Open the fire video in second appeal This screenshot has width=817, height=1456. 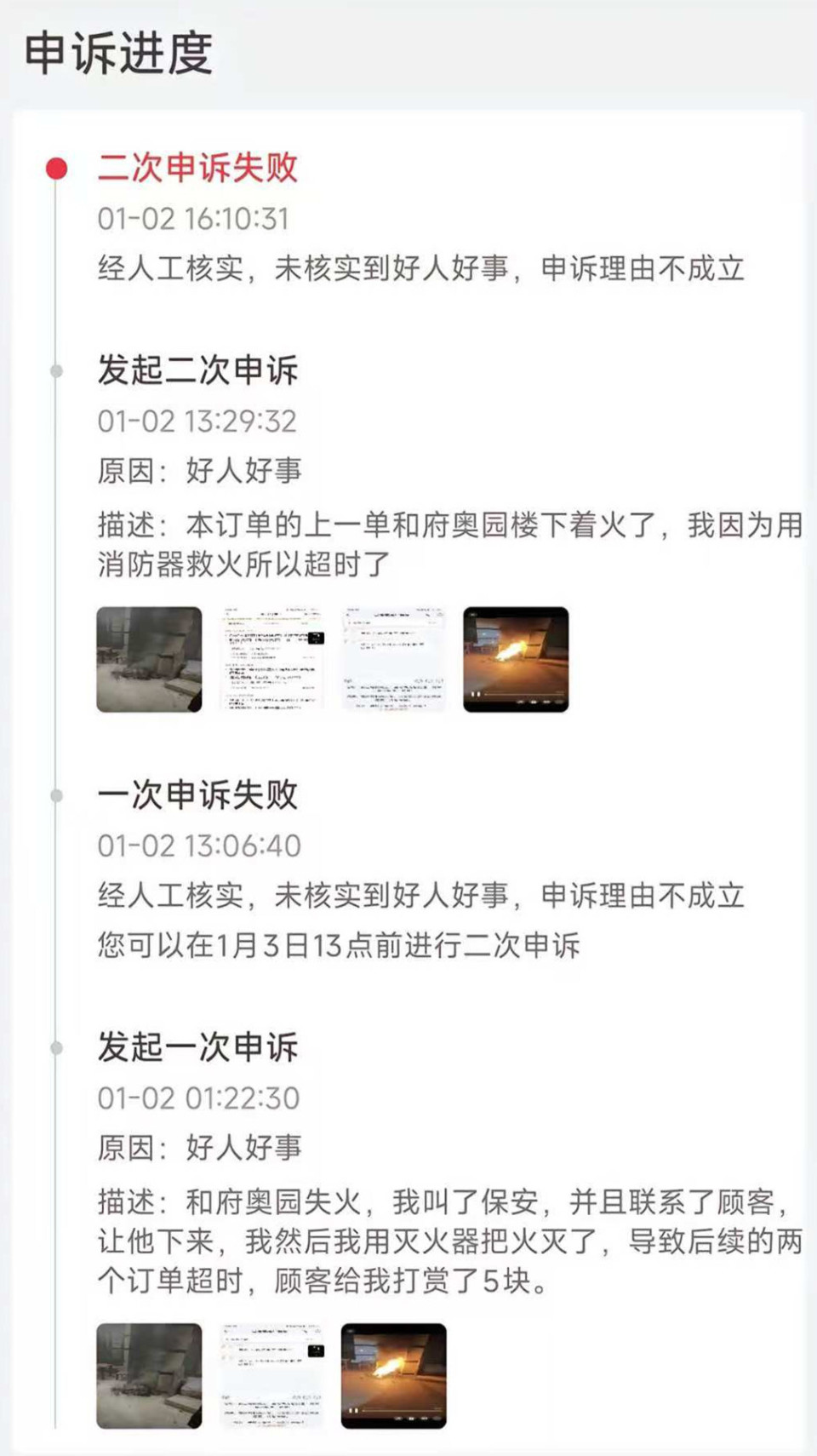tap(516, 660)
